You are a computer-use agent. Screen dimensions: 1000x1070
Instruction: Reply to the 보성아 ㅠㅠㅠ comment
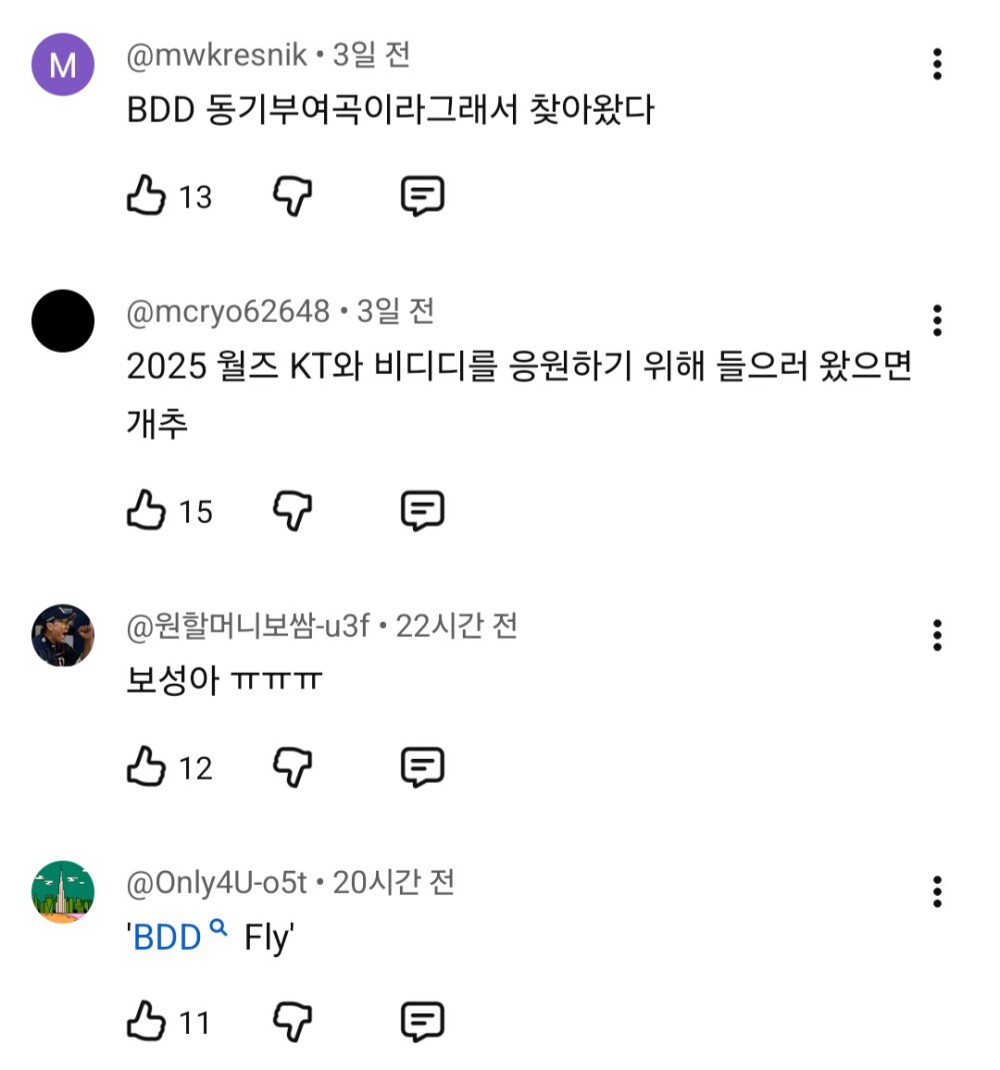pyautogui.click(x=422, y=767)
